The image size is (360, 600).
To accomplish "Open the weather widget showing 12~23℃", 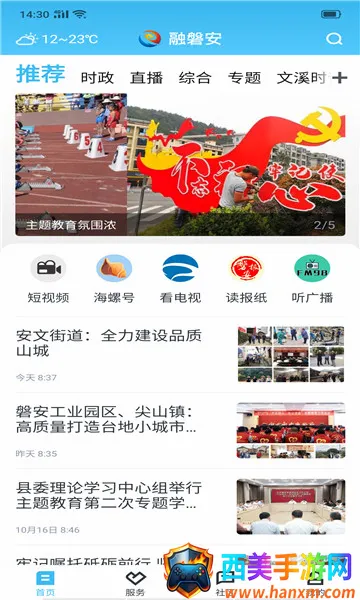I will 57,39.
